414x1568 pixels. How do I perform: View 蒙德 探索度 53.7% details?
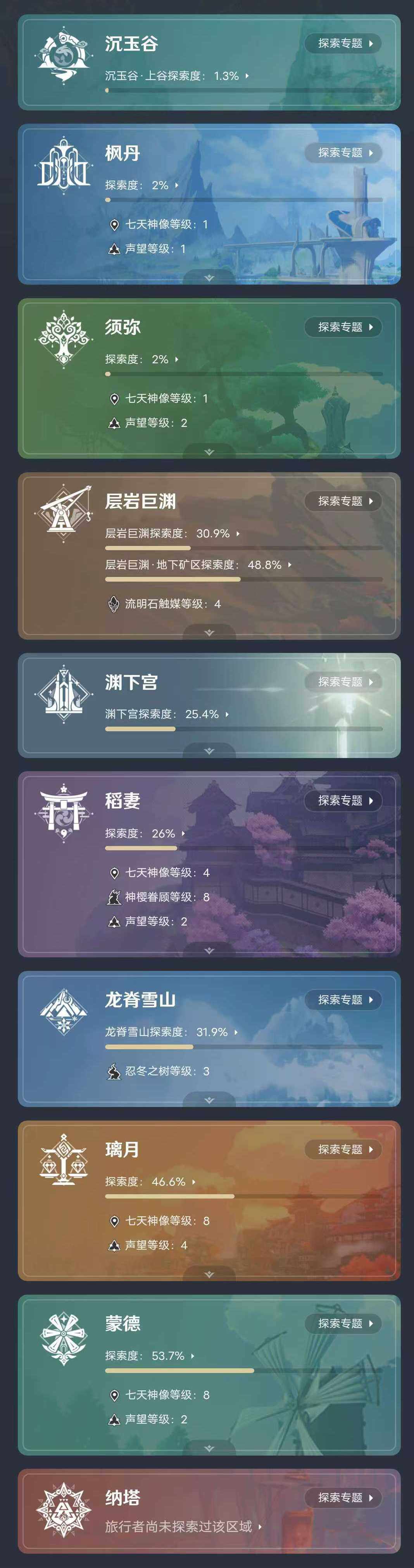pyautogui.click(x=150, y=1356)
